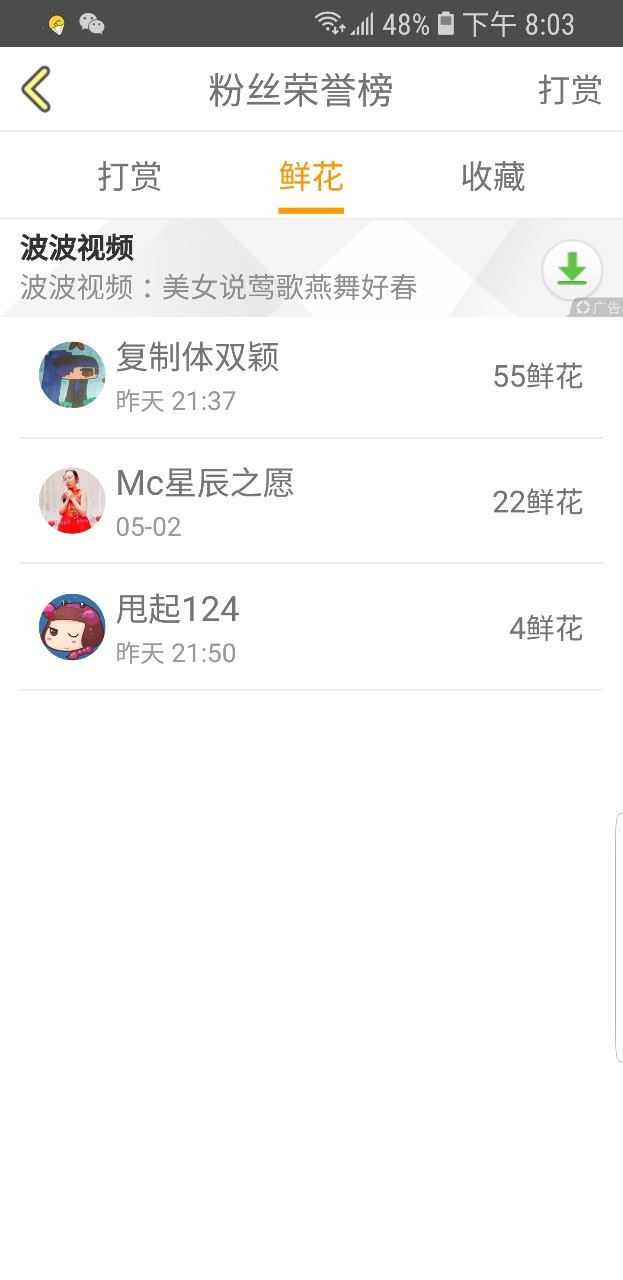This screenshot has height=1280, width=623.
Task: Switch to the 打赏 tab
Action: click(130, 177)
